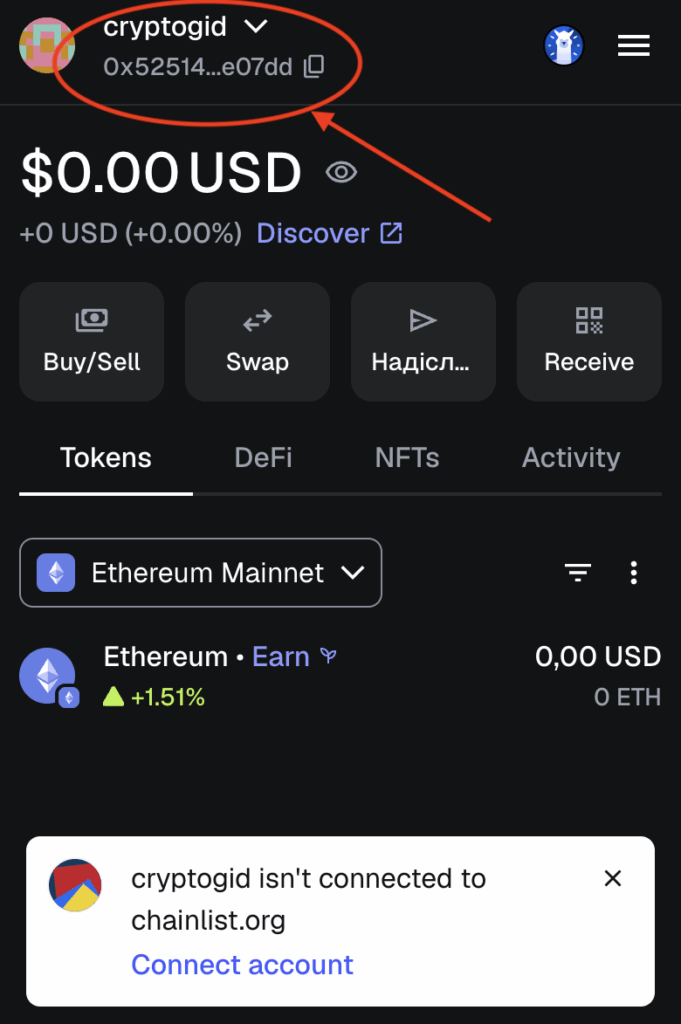
Task: Switch to the NFTs tab
Action: [407, 458]
